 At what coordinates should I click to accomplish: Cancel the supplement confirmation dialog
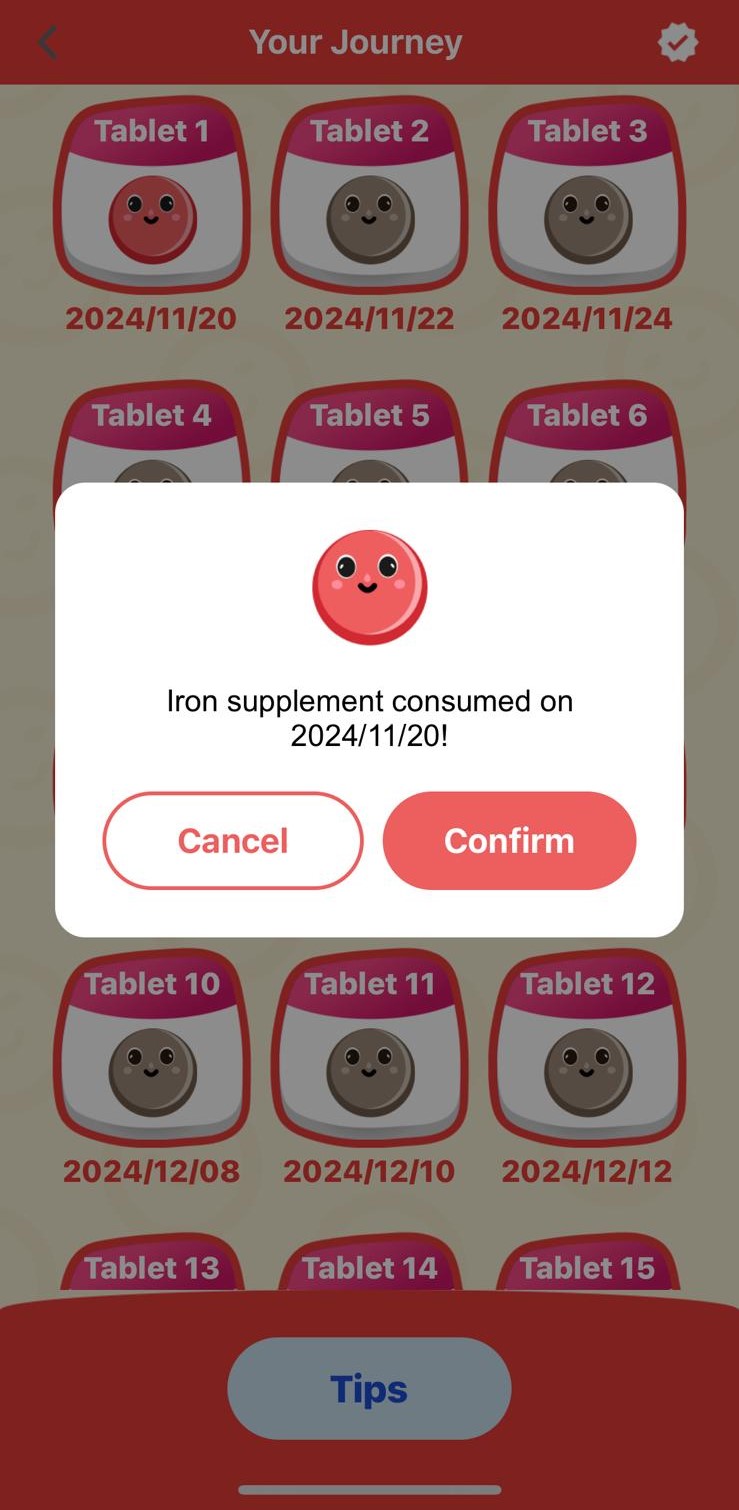click(233, 840)
